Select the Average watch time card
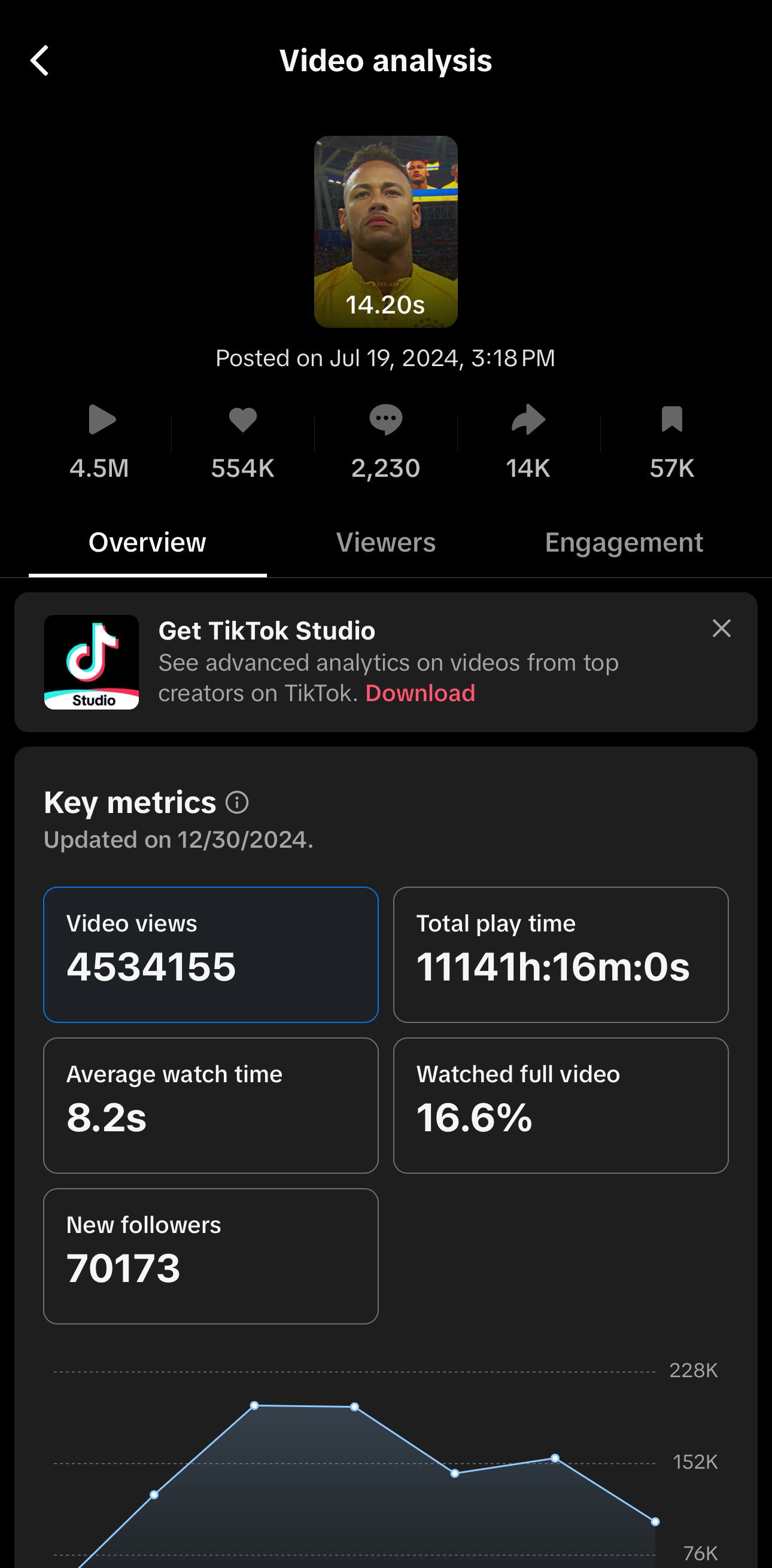This screenshot has width=772, height=1568. click(x=211, y=1106)
